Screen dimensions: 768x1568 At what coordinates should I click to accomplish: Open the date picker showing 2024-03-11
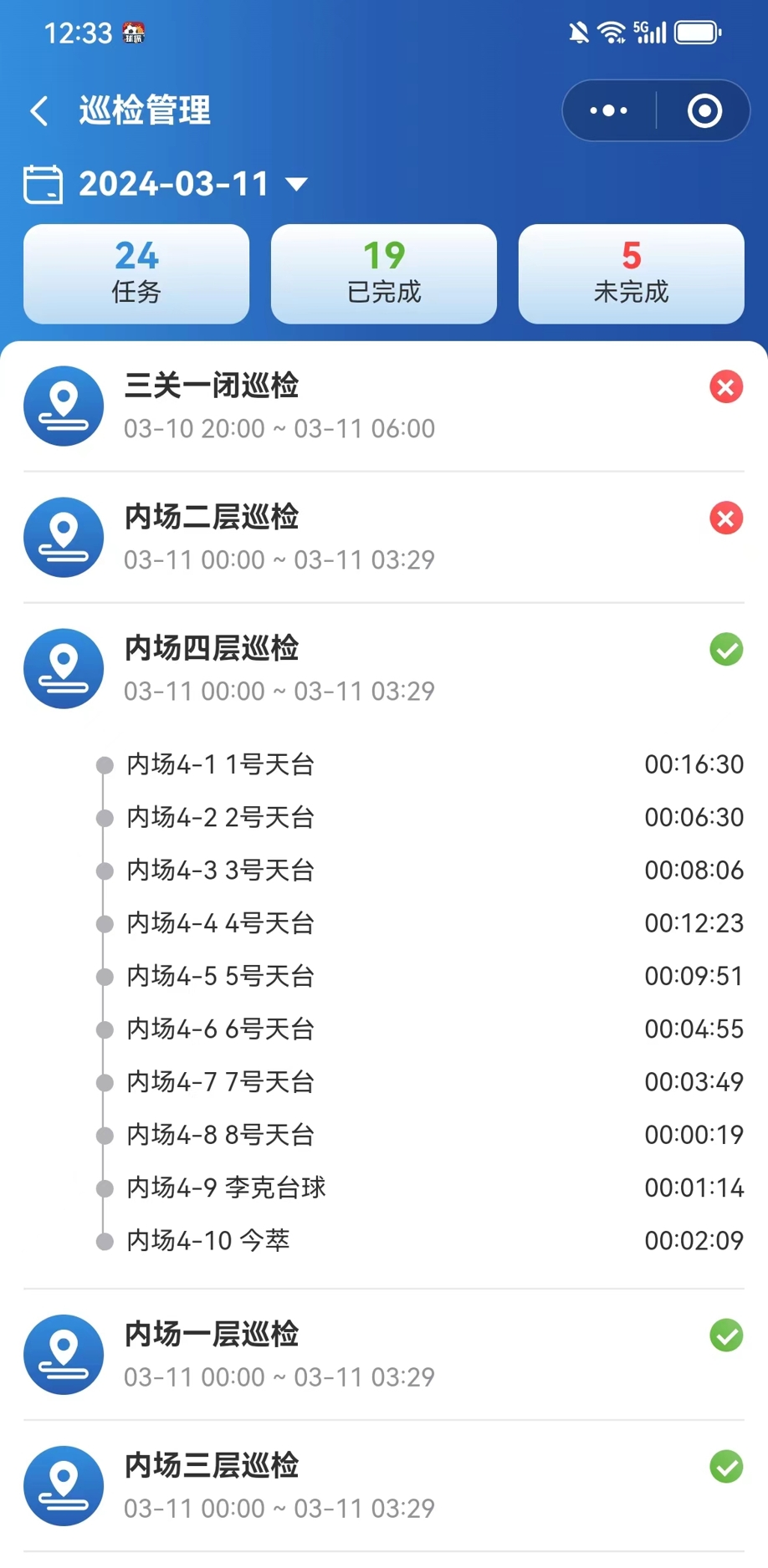[x=167, y=184]
